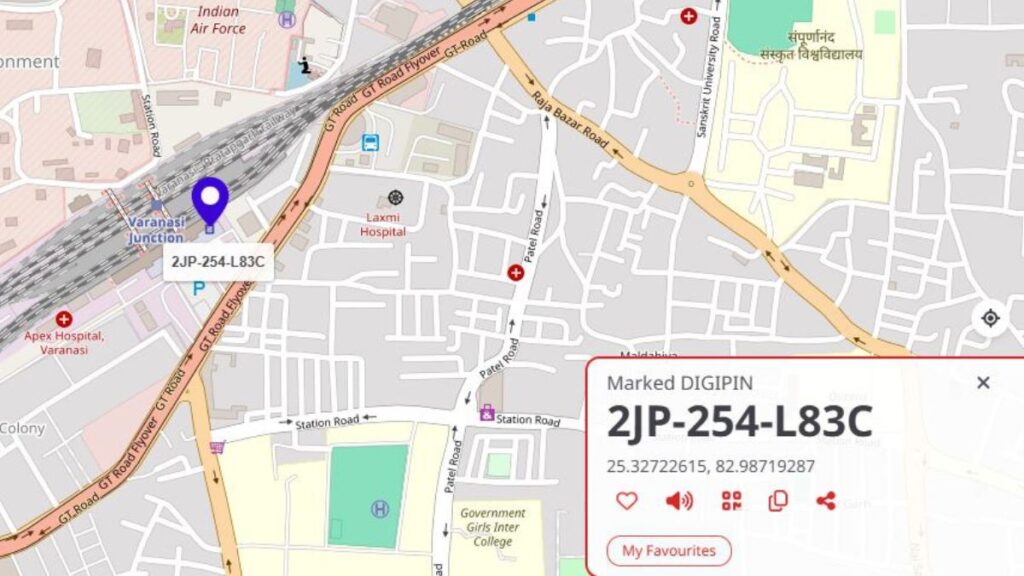Close the Marked DIGIPIN panel
The image size is (1024, 576).
[x=983, y=382]
